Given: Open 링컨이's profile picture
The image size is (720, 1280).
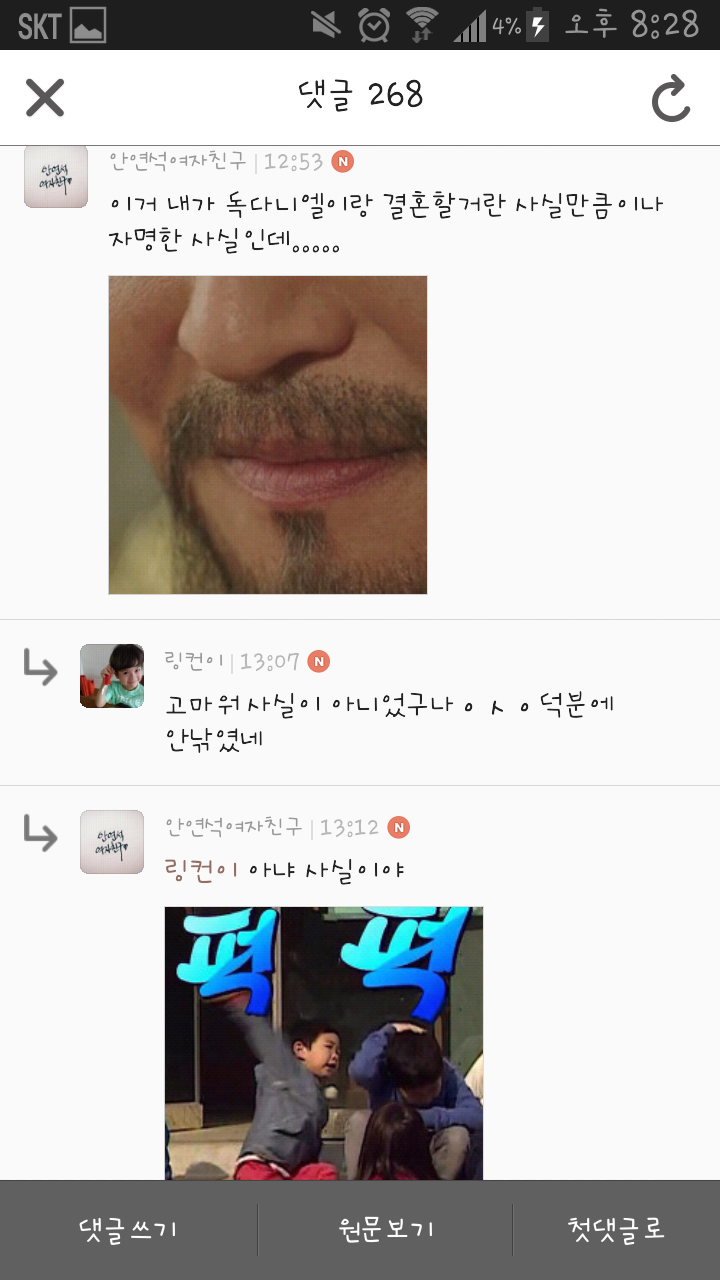Looking at the screenshot, I should (112, 676).
